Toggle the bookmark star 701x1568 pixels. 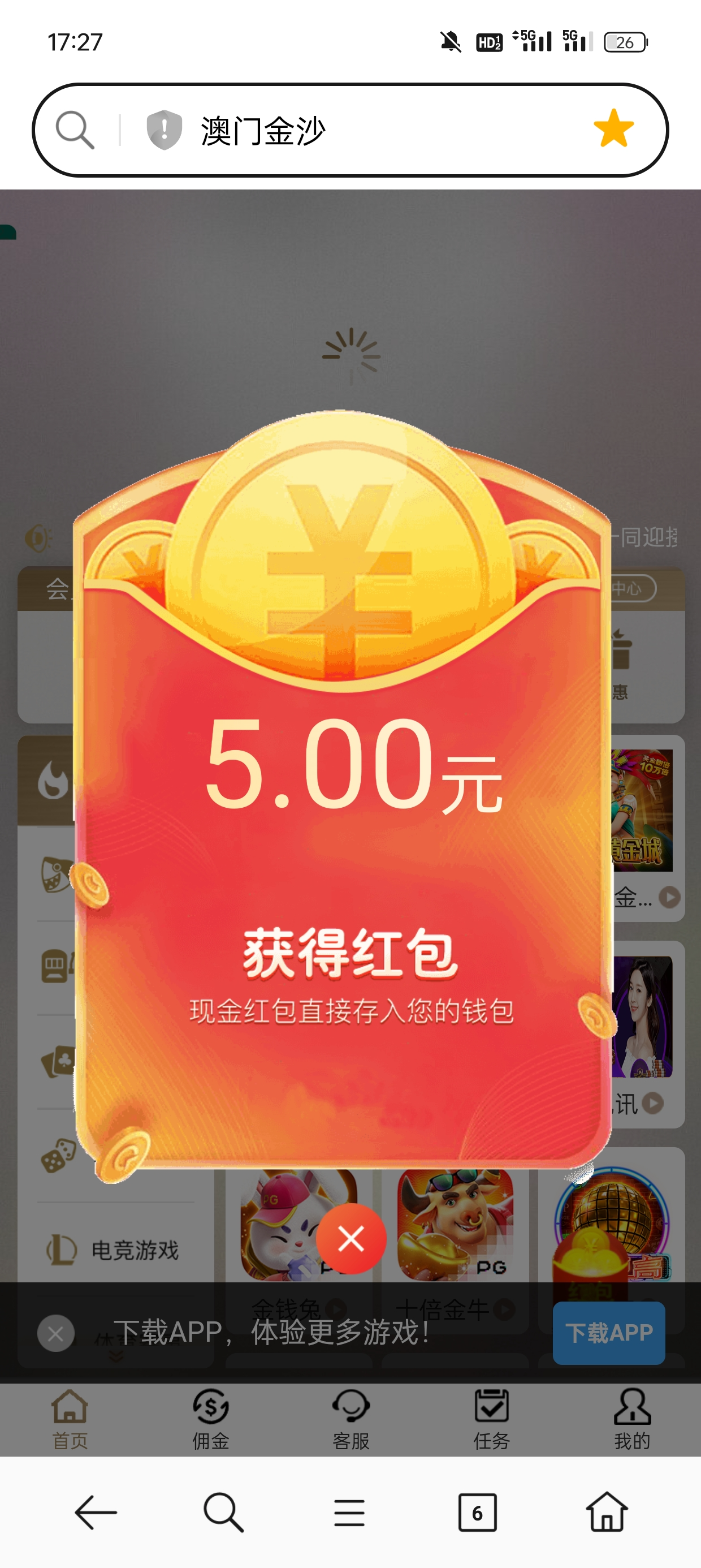click(x=613, y=128)
